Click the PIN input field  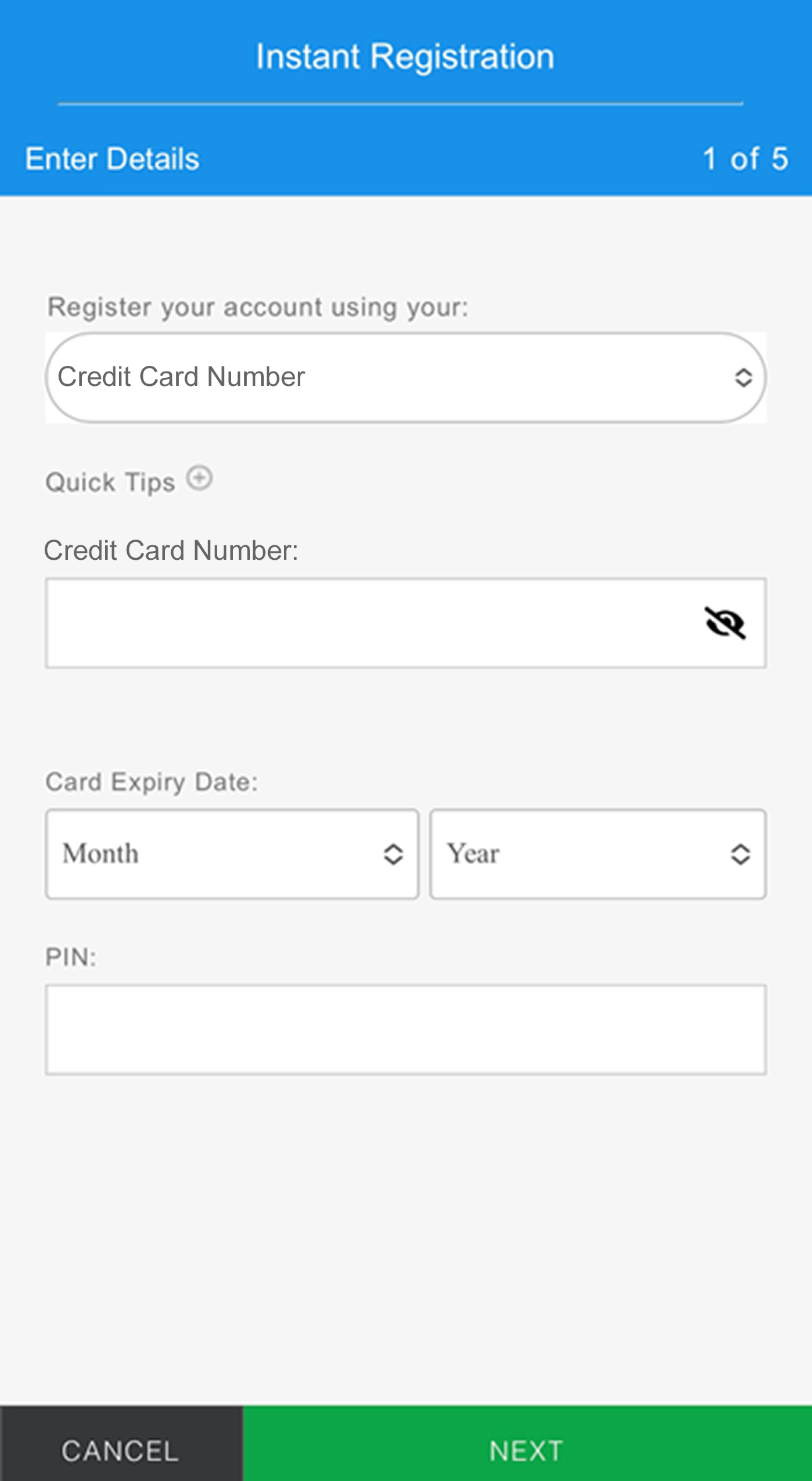(405, 1029)
